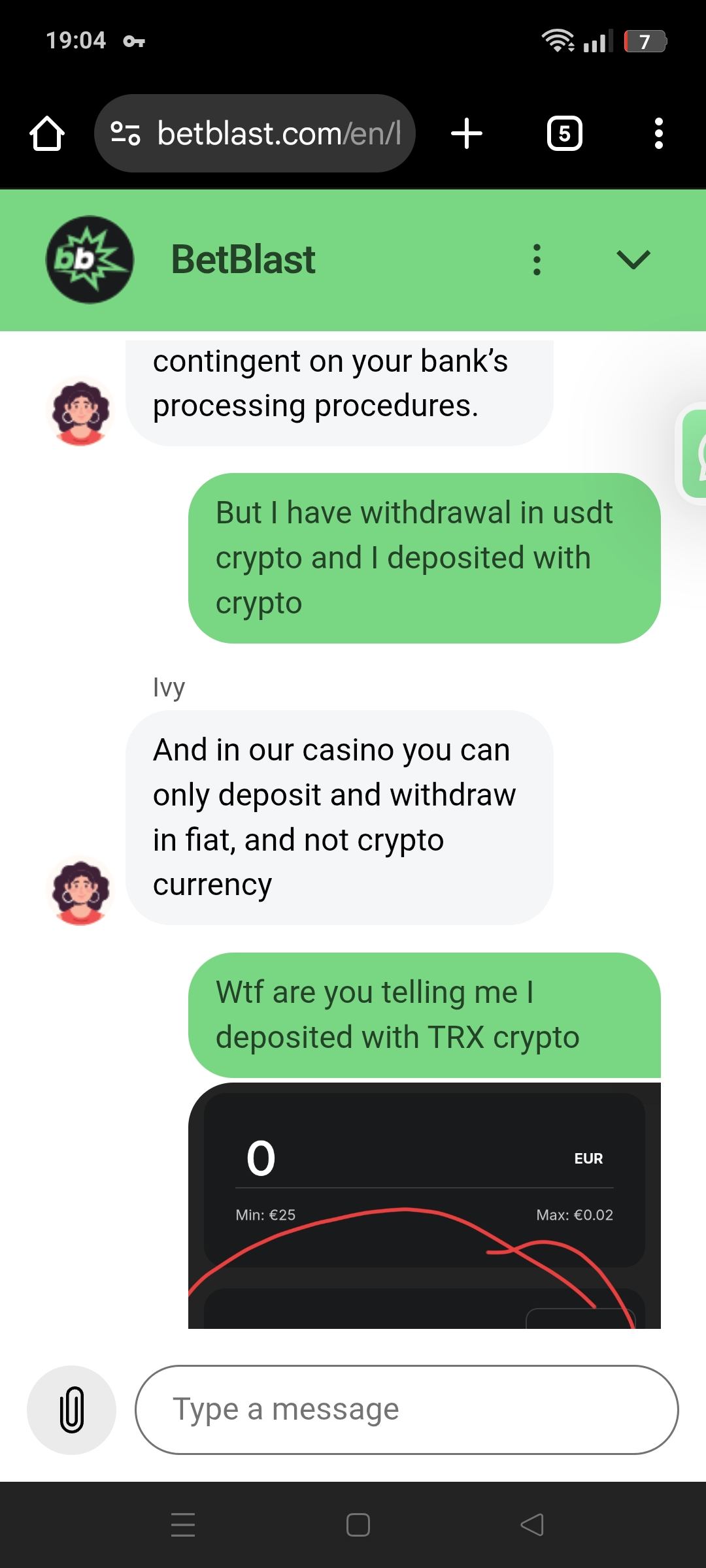Go back with the system back button
This screenshot has width=706, height=1568.
tap(532, 1525)
